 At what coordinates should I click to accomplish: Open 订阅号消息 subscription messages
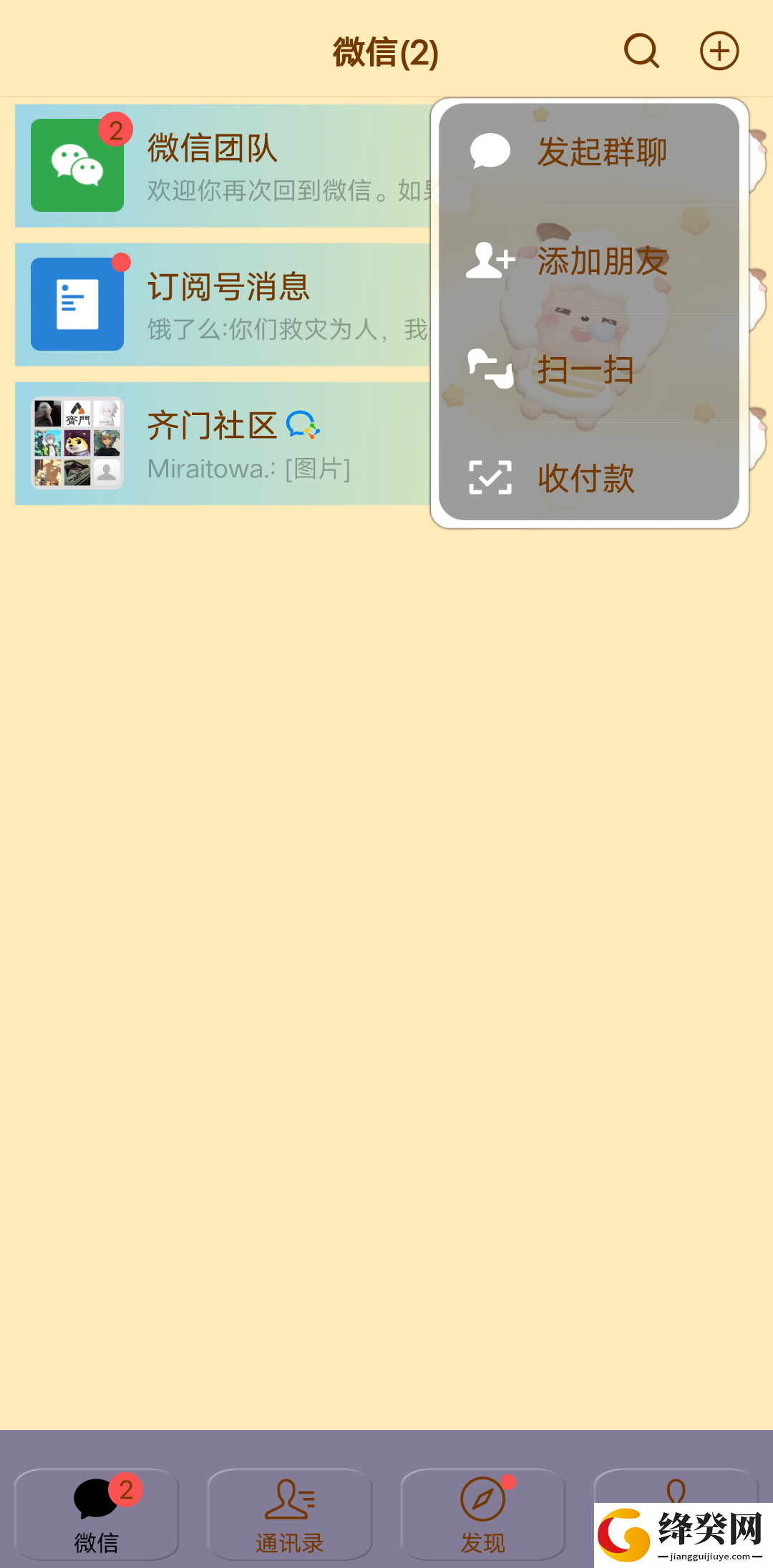[x=223, y=305]
